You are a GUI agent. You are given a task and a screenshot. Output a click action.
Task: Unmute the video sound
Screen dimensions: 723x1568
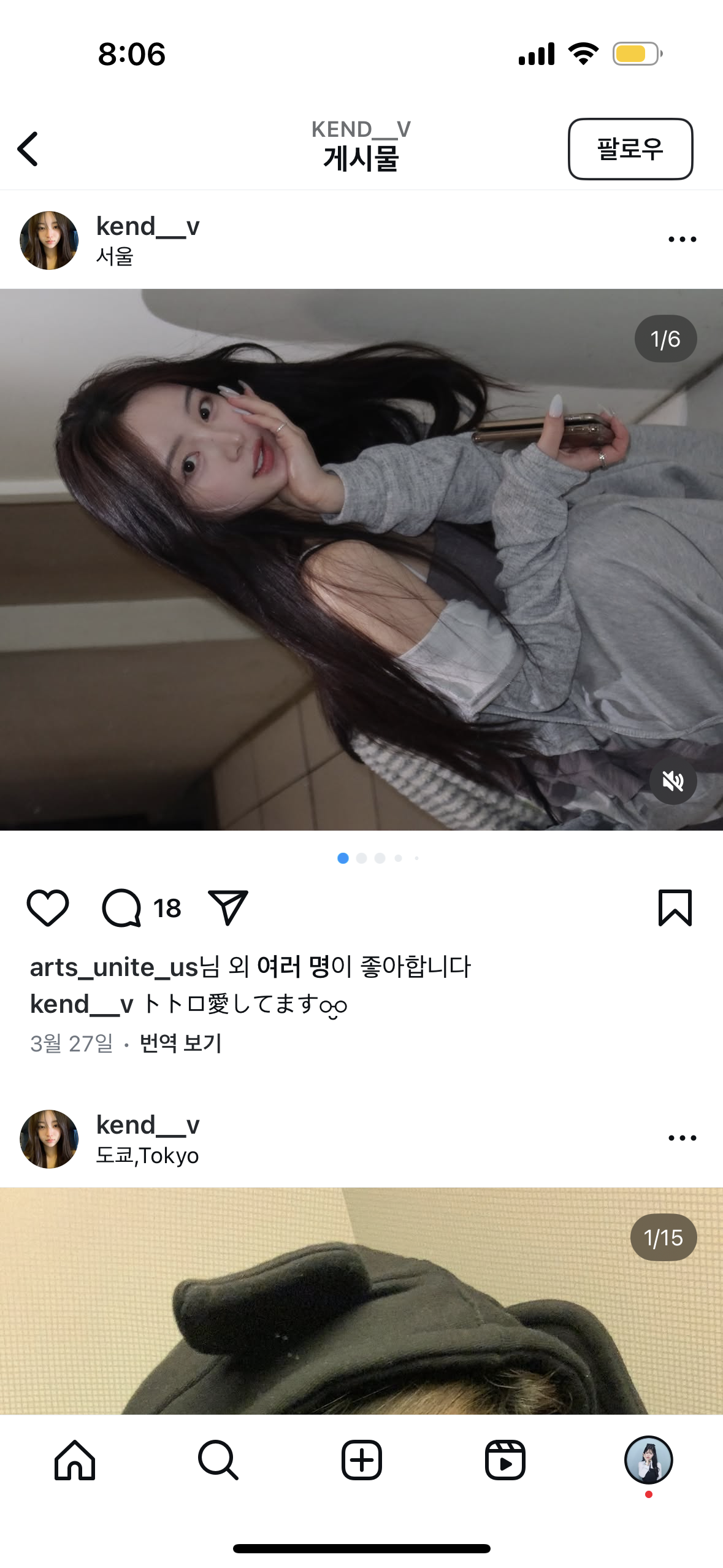tap(673, 781)
